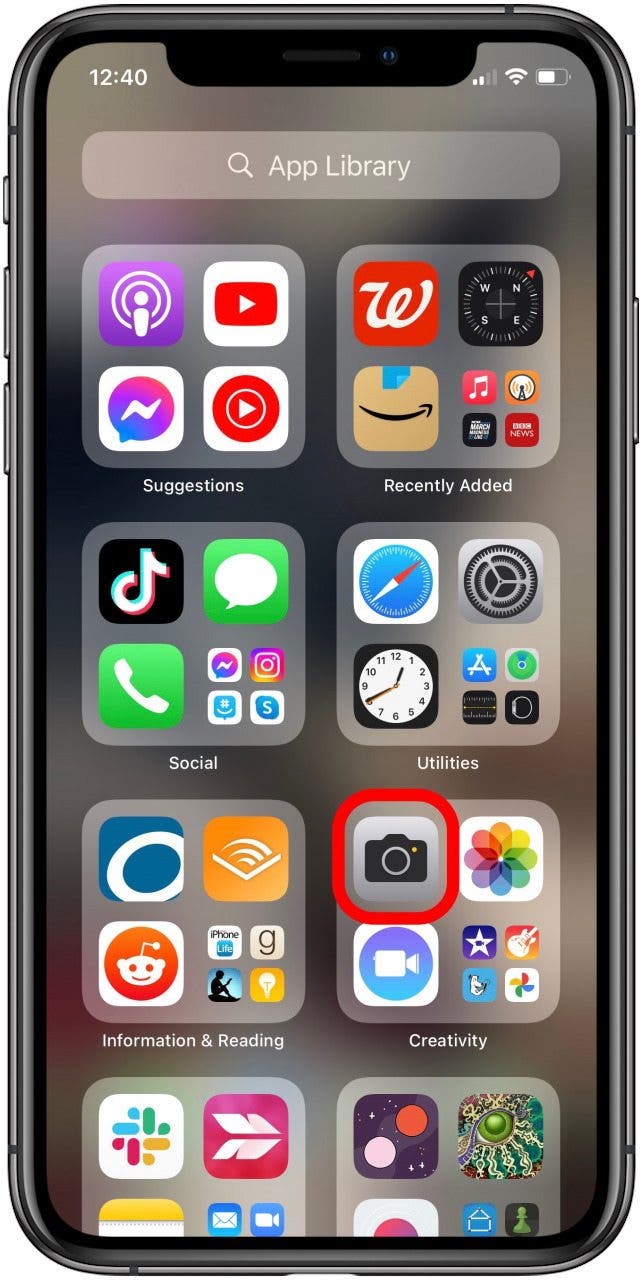Open Messenger in Suggestions
Viewport: 642px width, 1280px height.
coord(141,409)
